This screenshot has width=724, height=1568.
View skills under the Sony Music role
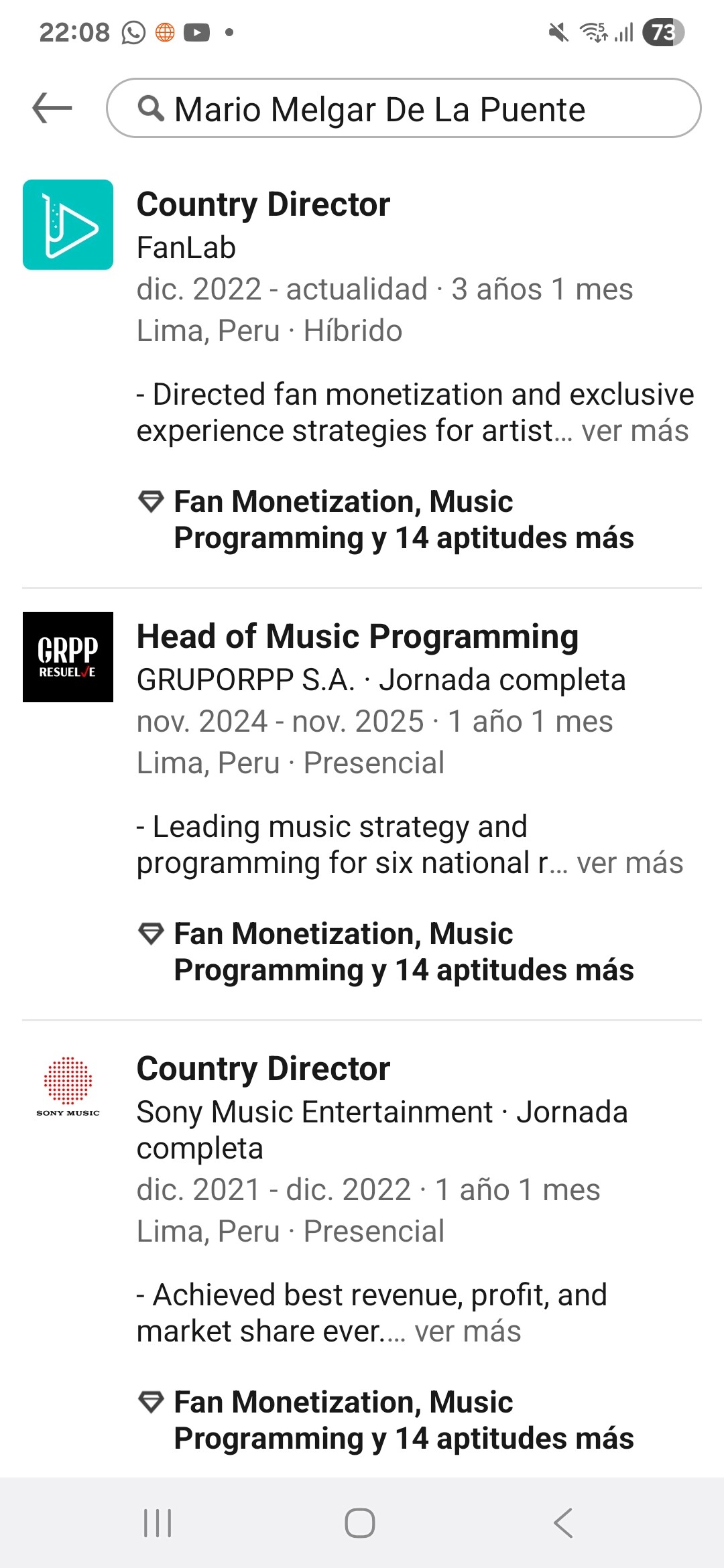click(x=403, y=1421)
